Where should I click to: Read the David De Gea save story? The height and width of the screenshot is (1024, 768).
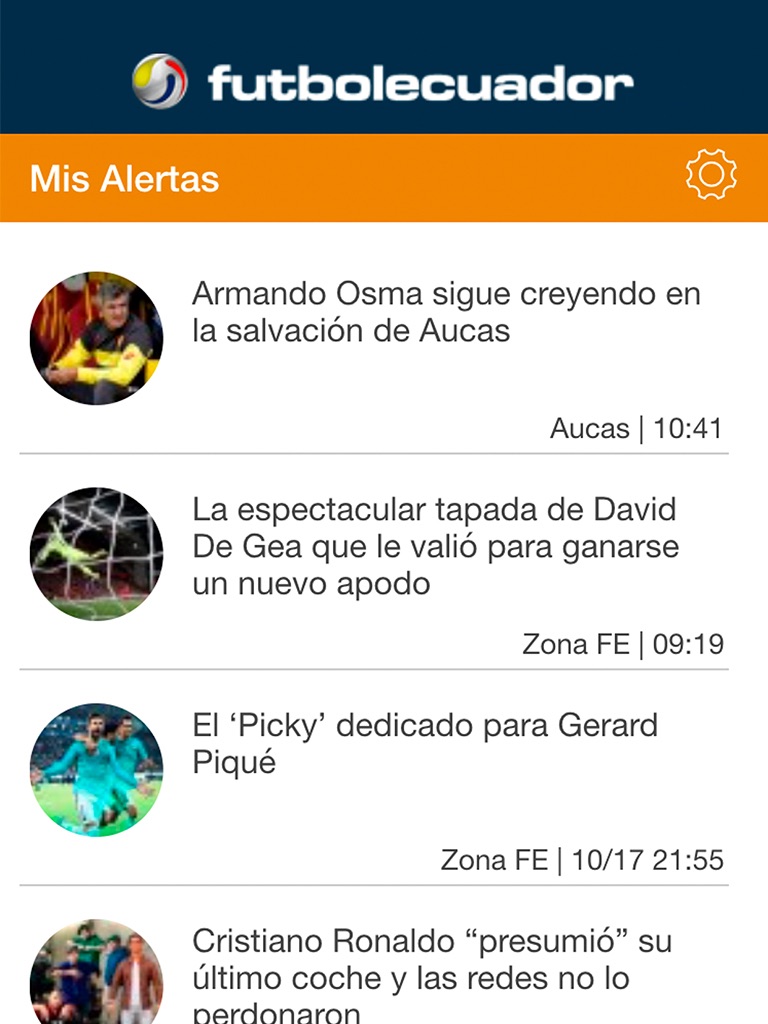click(435, 547)
